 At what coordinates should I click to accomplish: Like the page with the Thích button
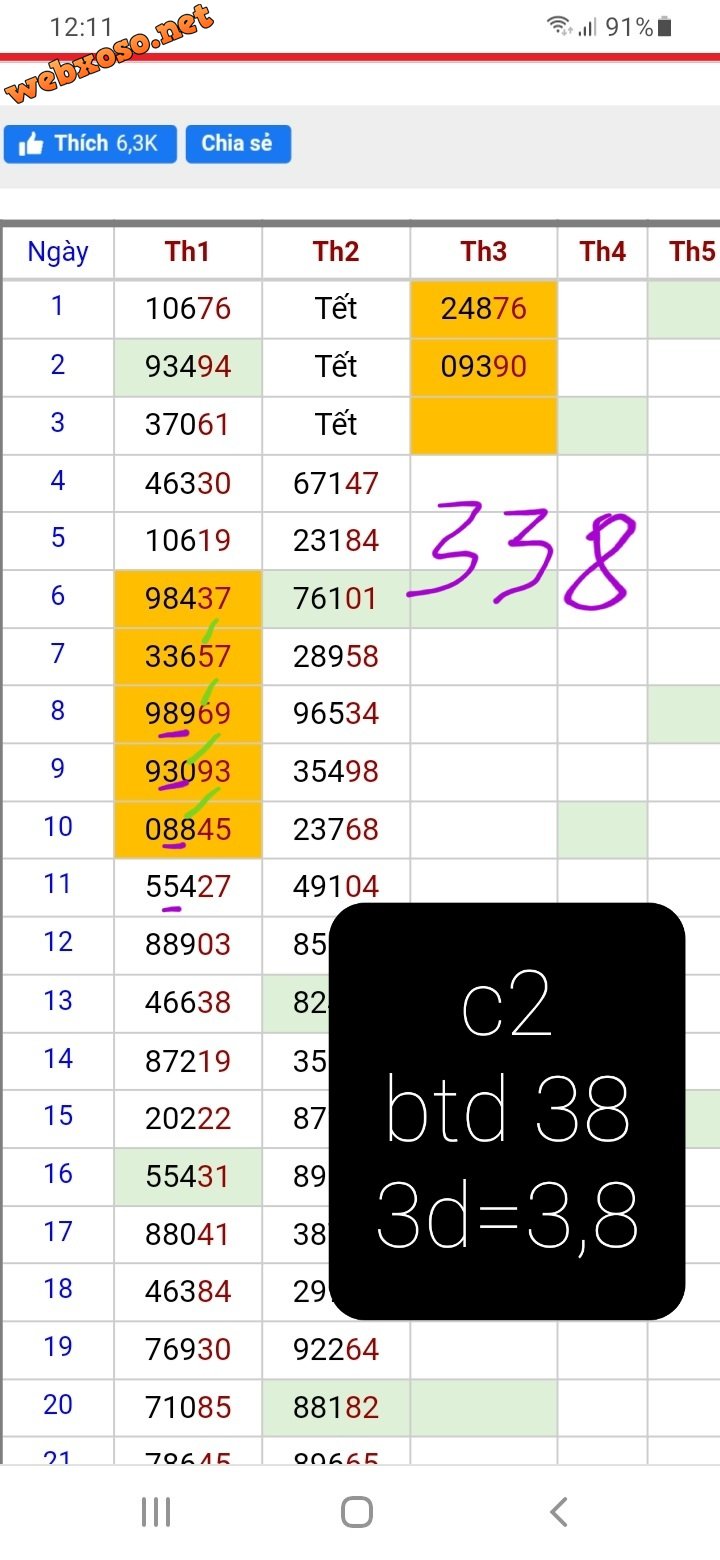[90, 144]
